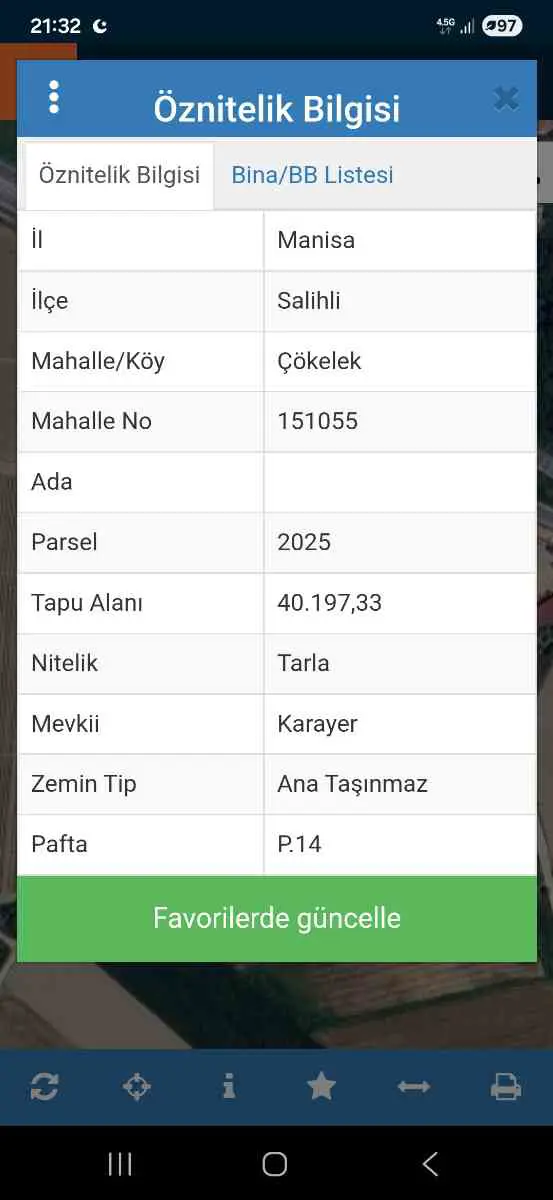Image resolution: width=553 pixels, height=1200 pixels.
Task: Tap the Favorilerde güncelle button
Action: coord(277,918)
